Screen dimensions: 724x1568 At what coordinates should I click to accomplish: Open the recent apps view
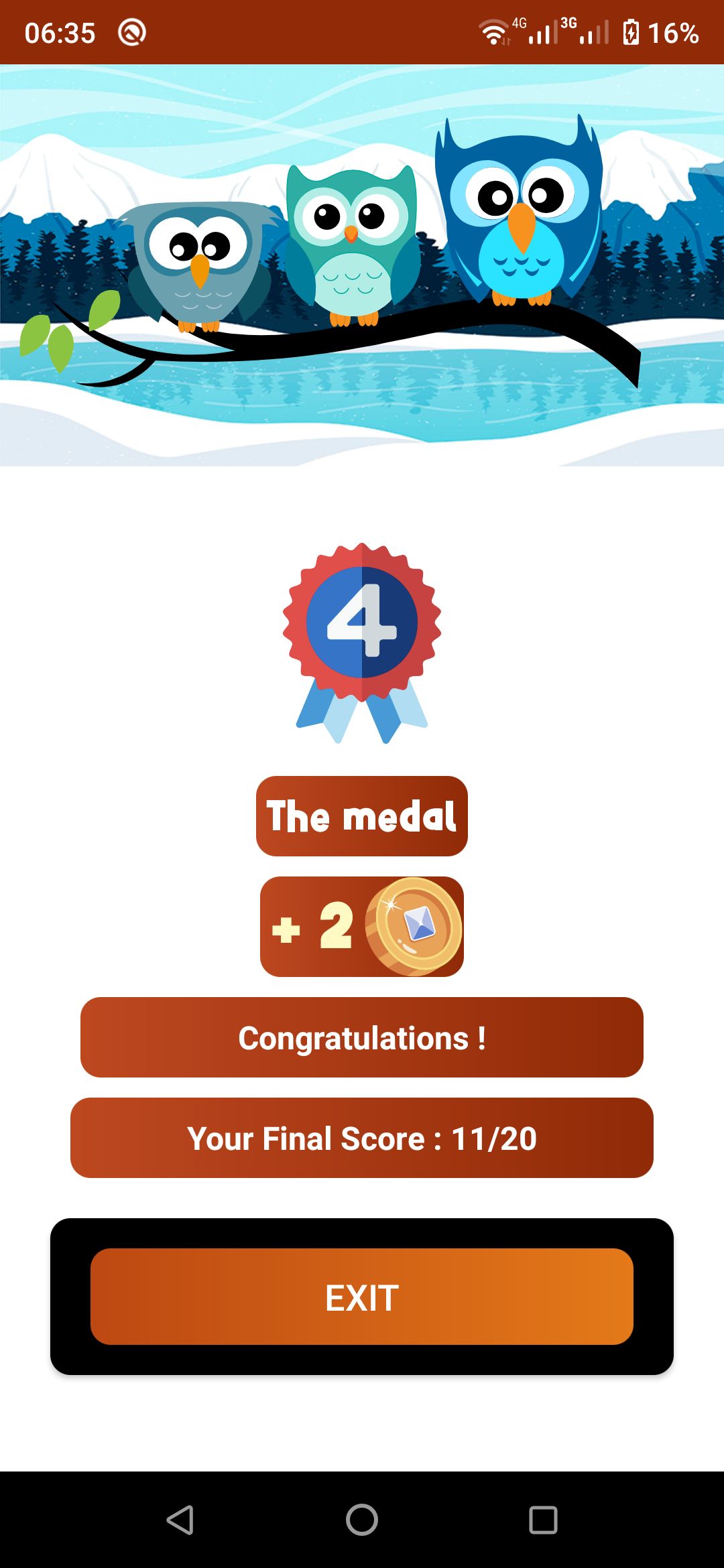(543, 1520)
